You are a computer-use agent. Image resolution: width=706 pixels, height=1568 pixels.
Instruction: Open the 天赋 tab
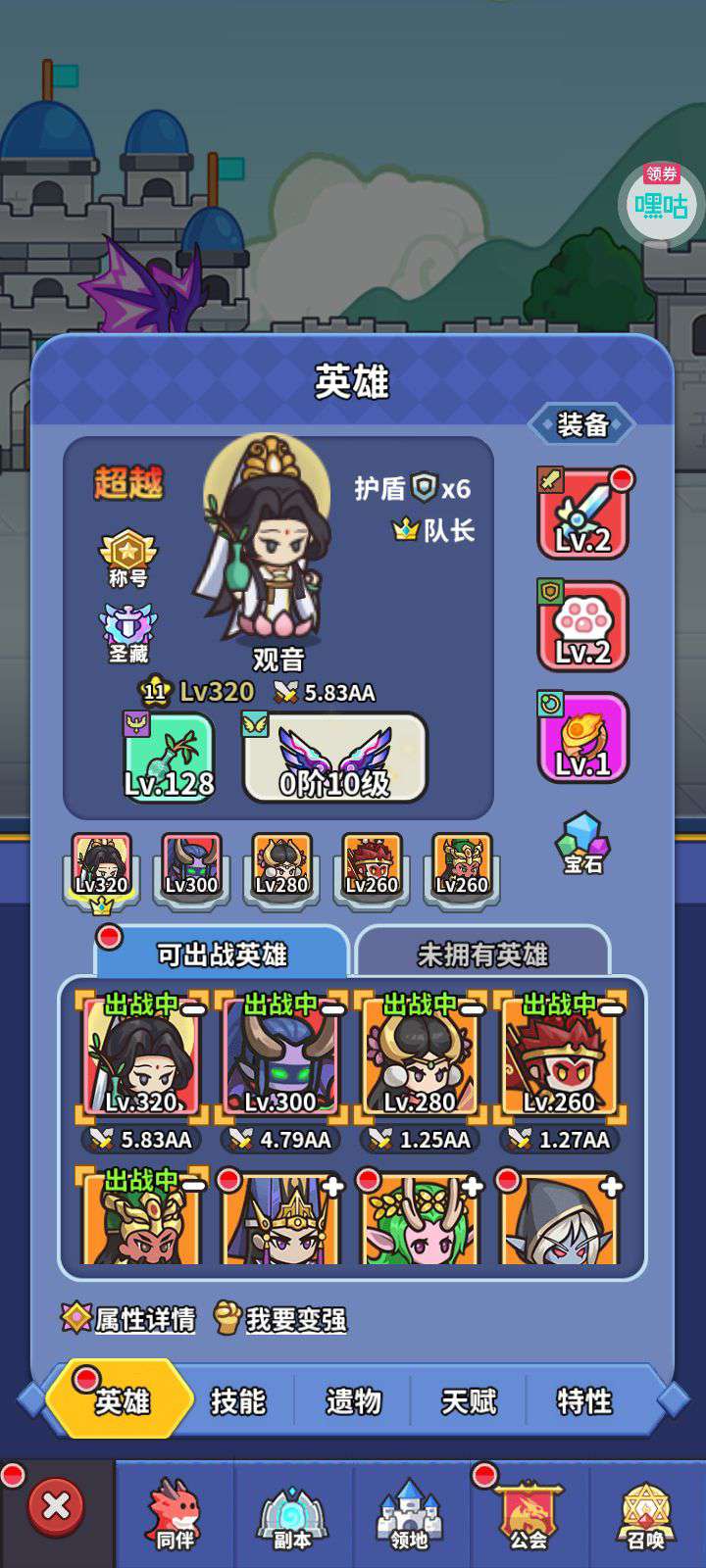(x=469, y=1401)
